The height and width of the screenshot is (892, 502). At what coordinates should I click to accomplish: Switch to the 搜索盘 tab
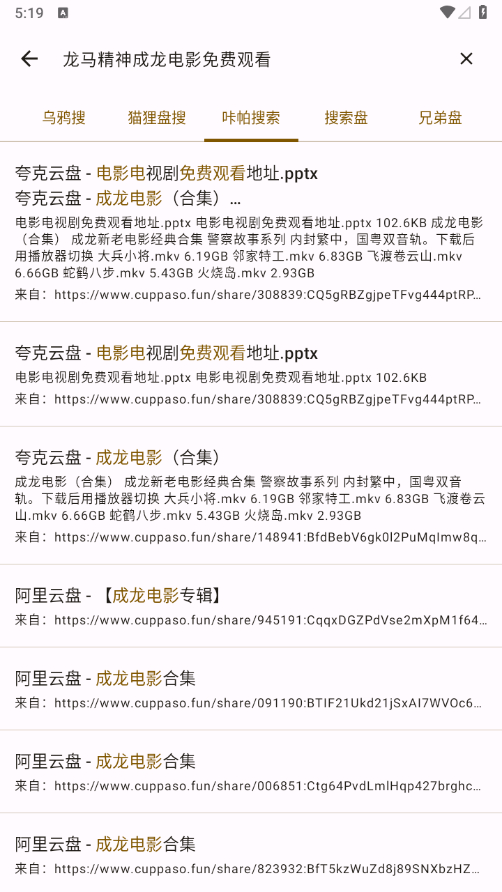[x=345, y=118]
